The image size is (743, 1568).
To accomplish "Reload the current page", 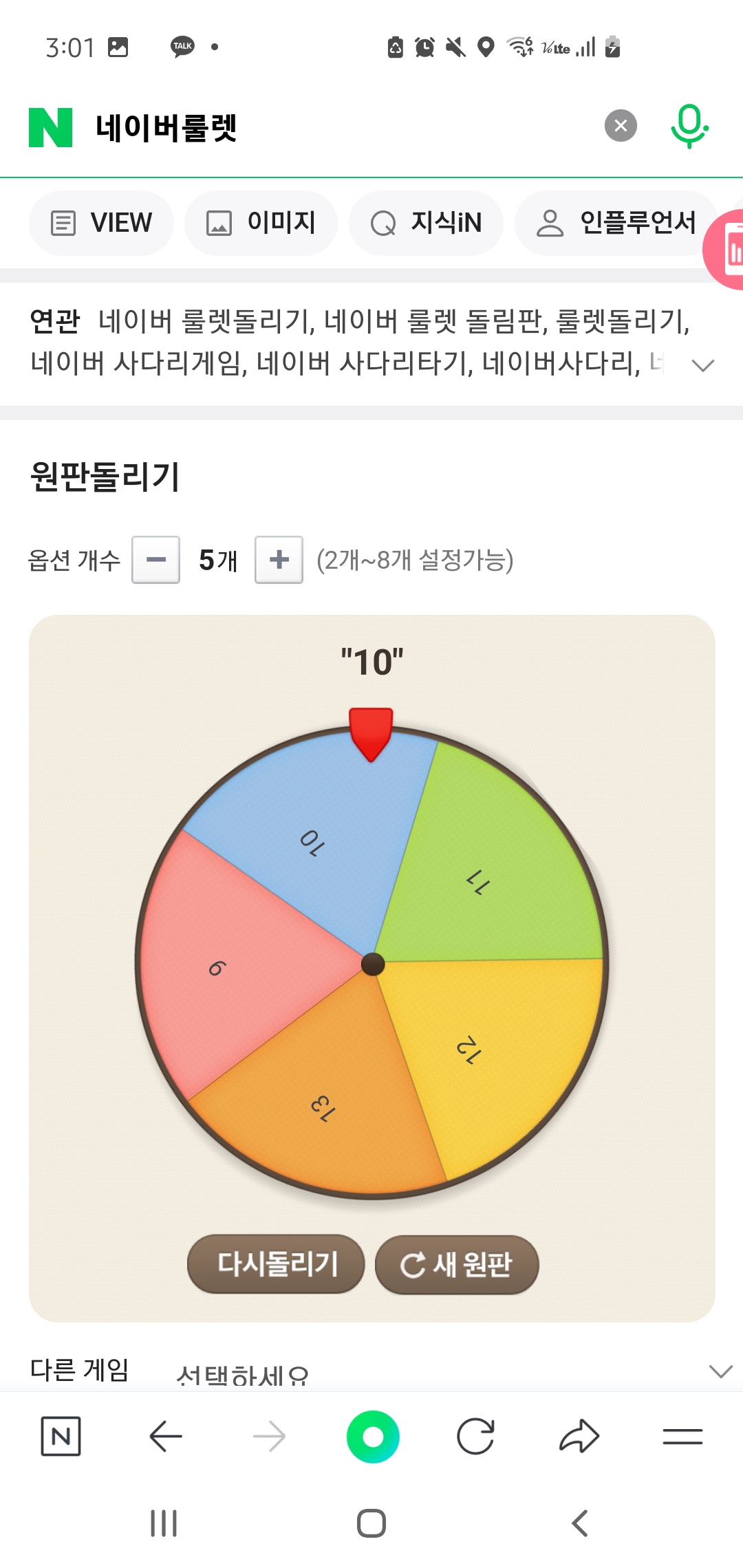I will [475, 1437].
